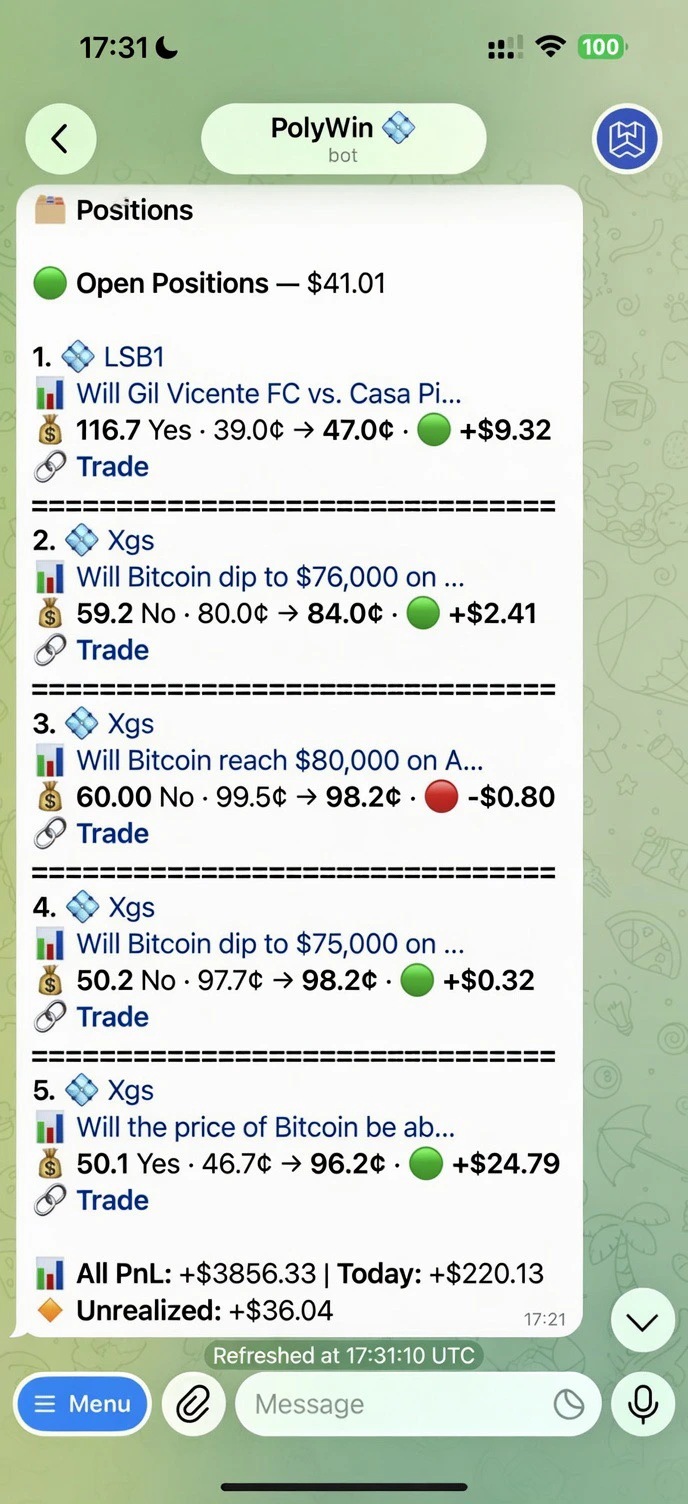The width and height of the screenshot is (688, 1504).
Task: Open the LSB1 wallet link
Action: [134, 357]
